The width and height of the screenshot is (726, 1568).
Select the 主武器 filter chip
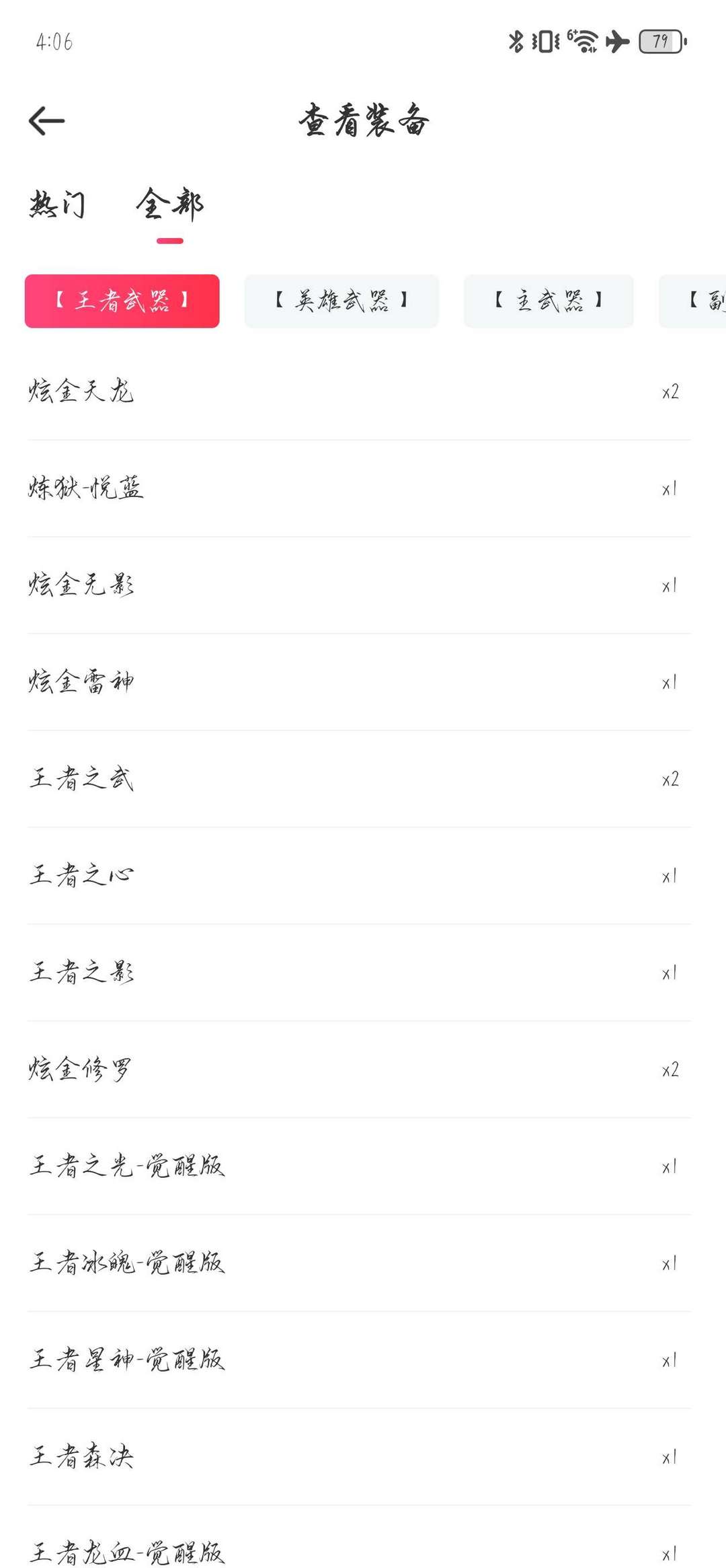[547, 301]
